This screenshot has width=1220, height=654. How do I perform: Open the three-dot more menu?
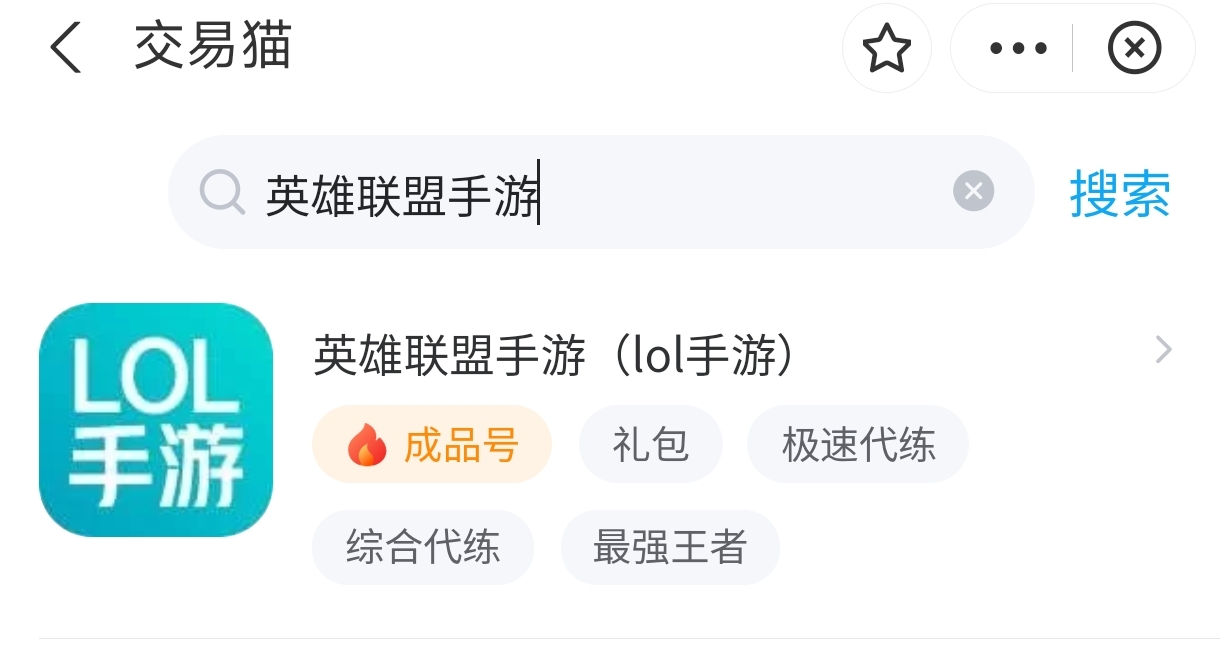click(x=1018, y=48)
